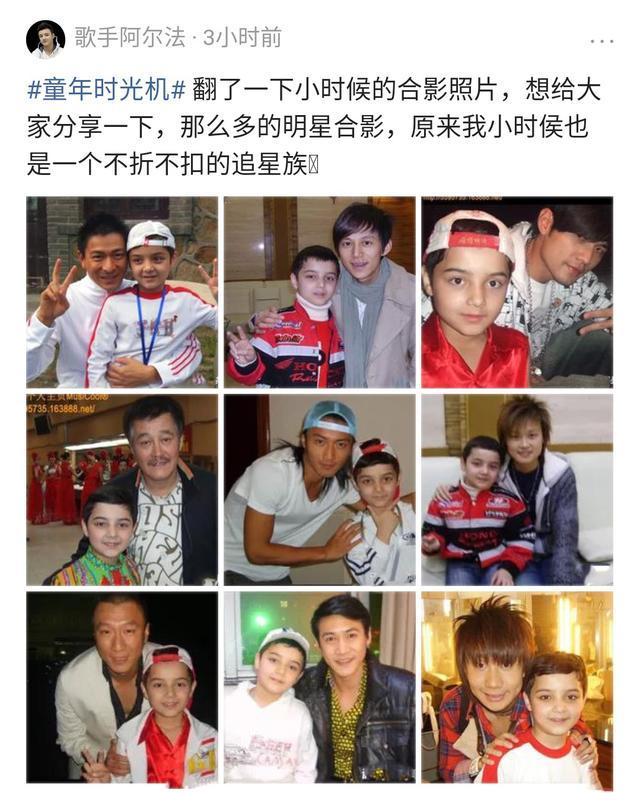Open photo of boy in red satin shirt
The image size is (640, 793).
coord(516,291)
